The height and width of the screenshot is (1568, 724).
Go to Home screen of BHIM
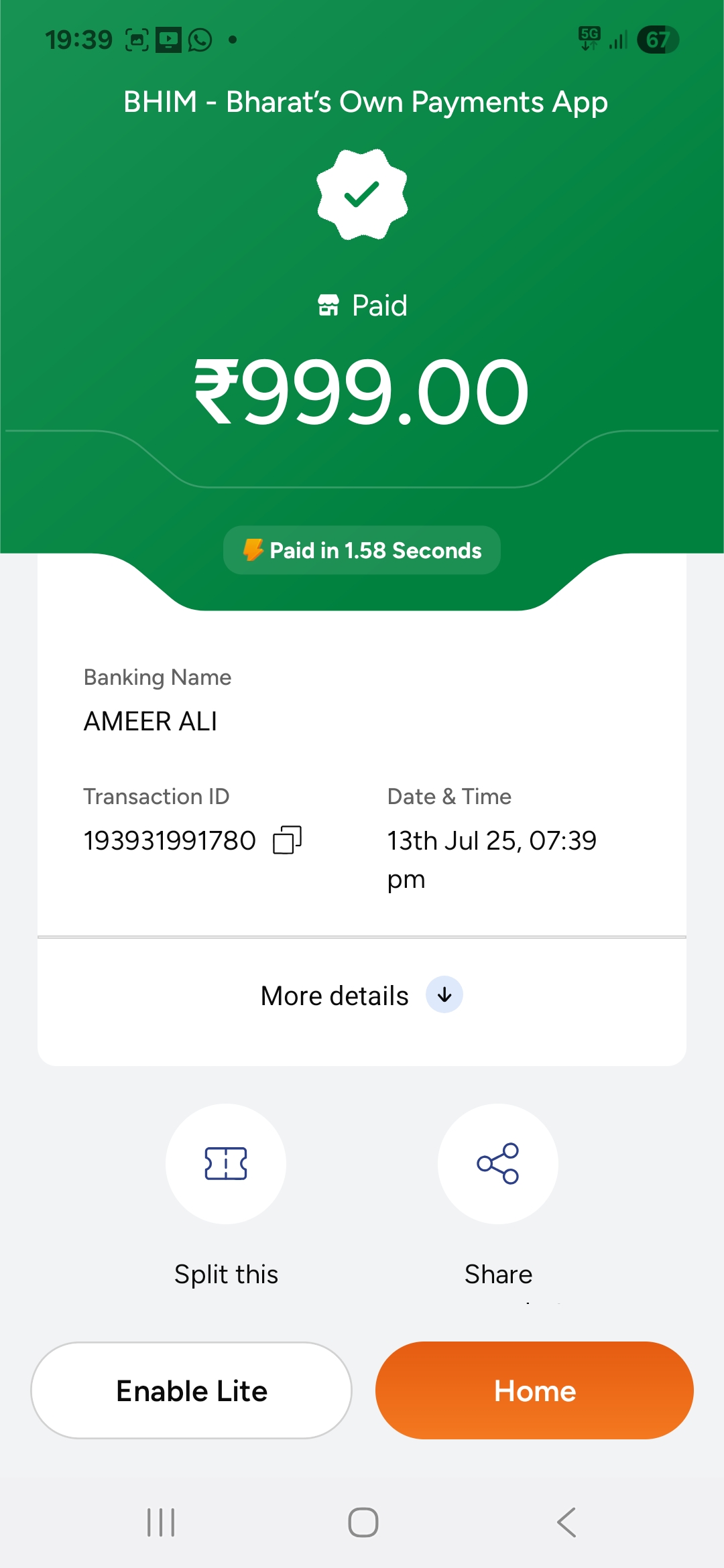click(534, 1390)
